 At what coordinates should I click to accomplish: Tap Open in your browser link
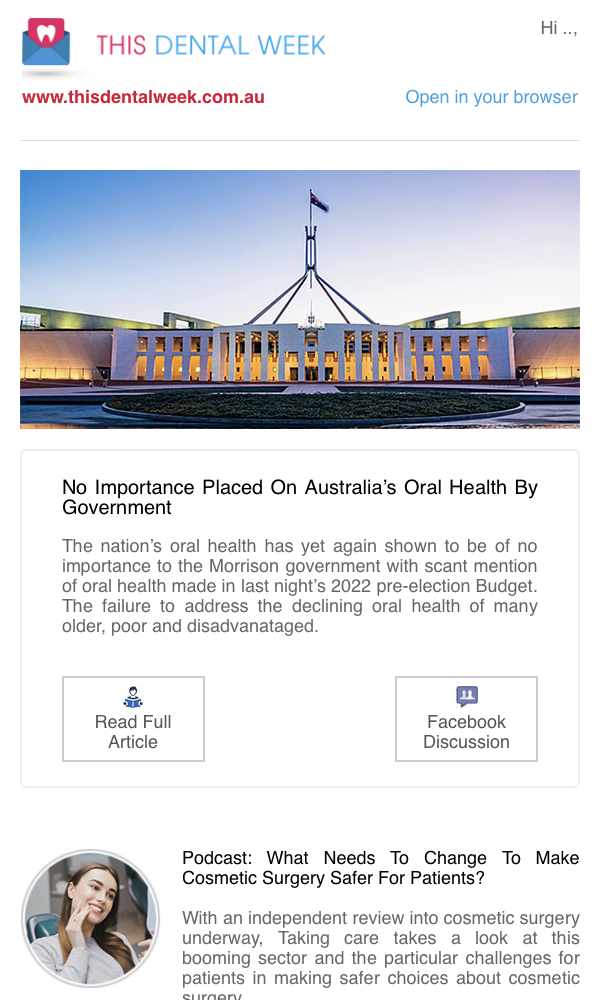click(x=492, y=97)
